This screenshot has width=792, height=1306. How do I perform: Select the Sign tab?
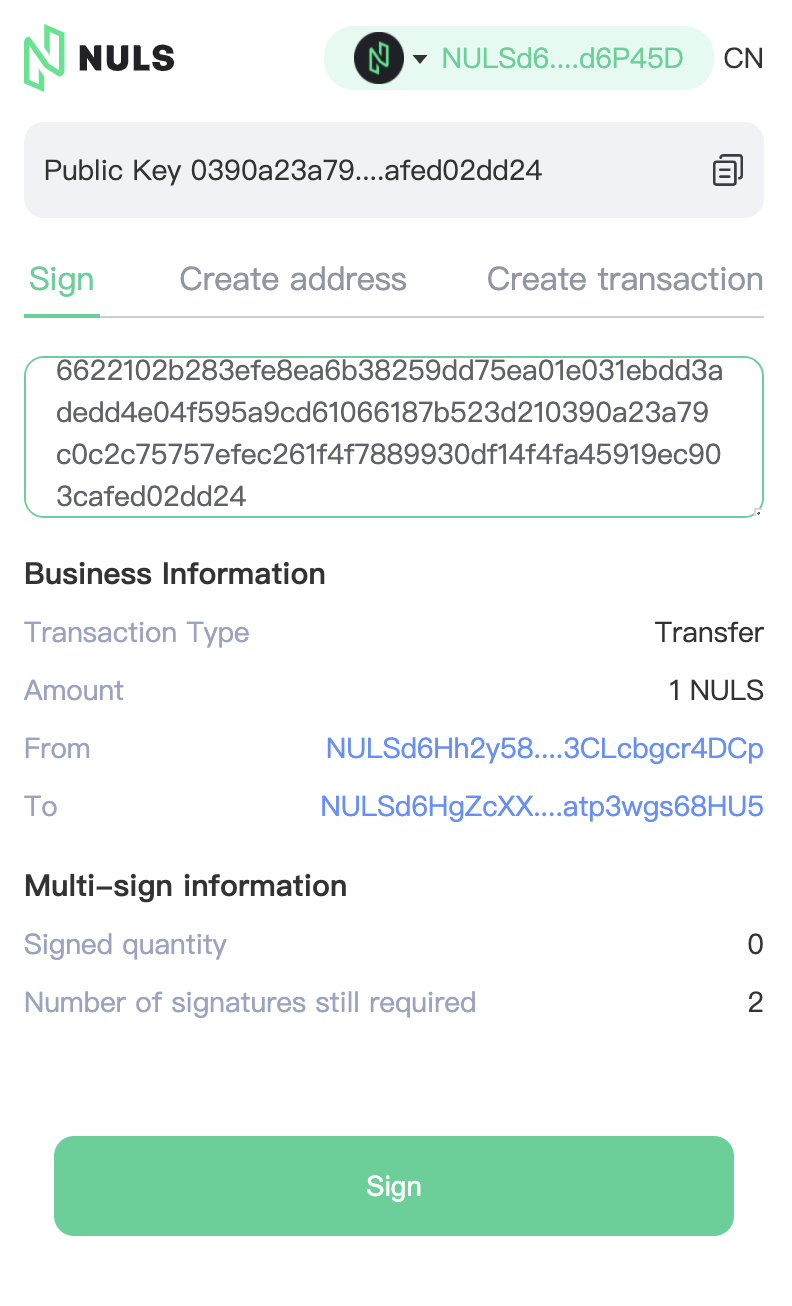click(62, 279)
